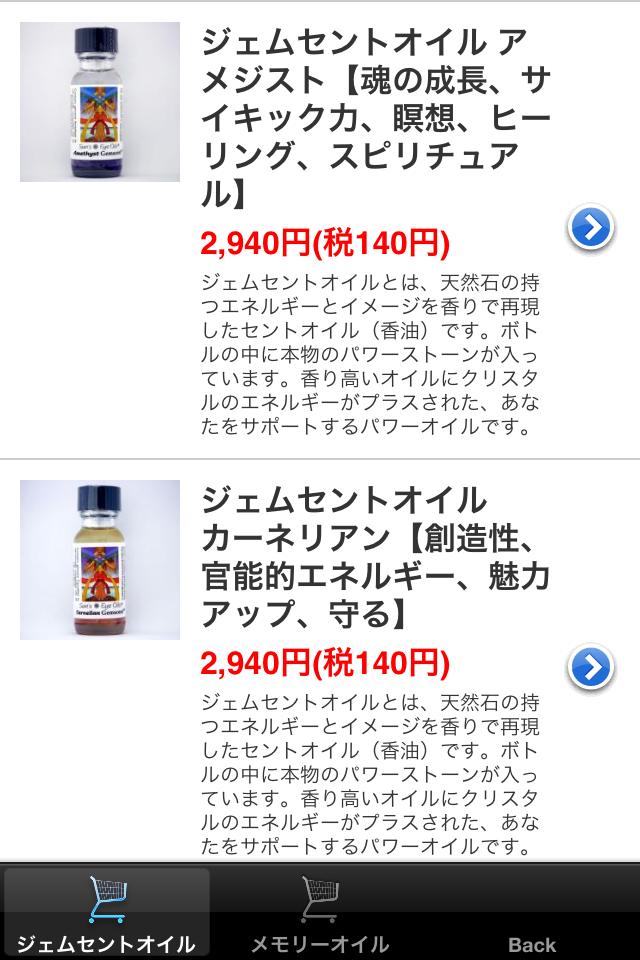640x960 pixels.
Task: Go to the Back tab
Action: 532,914
